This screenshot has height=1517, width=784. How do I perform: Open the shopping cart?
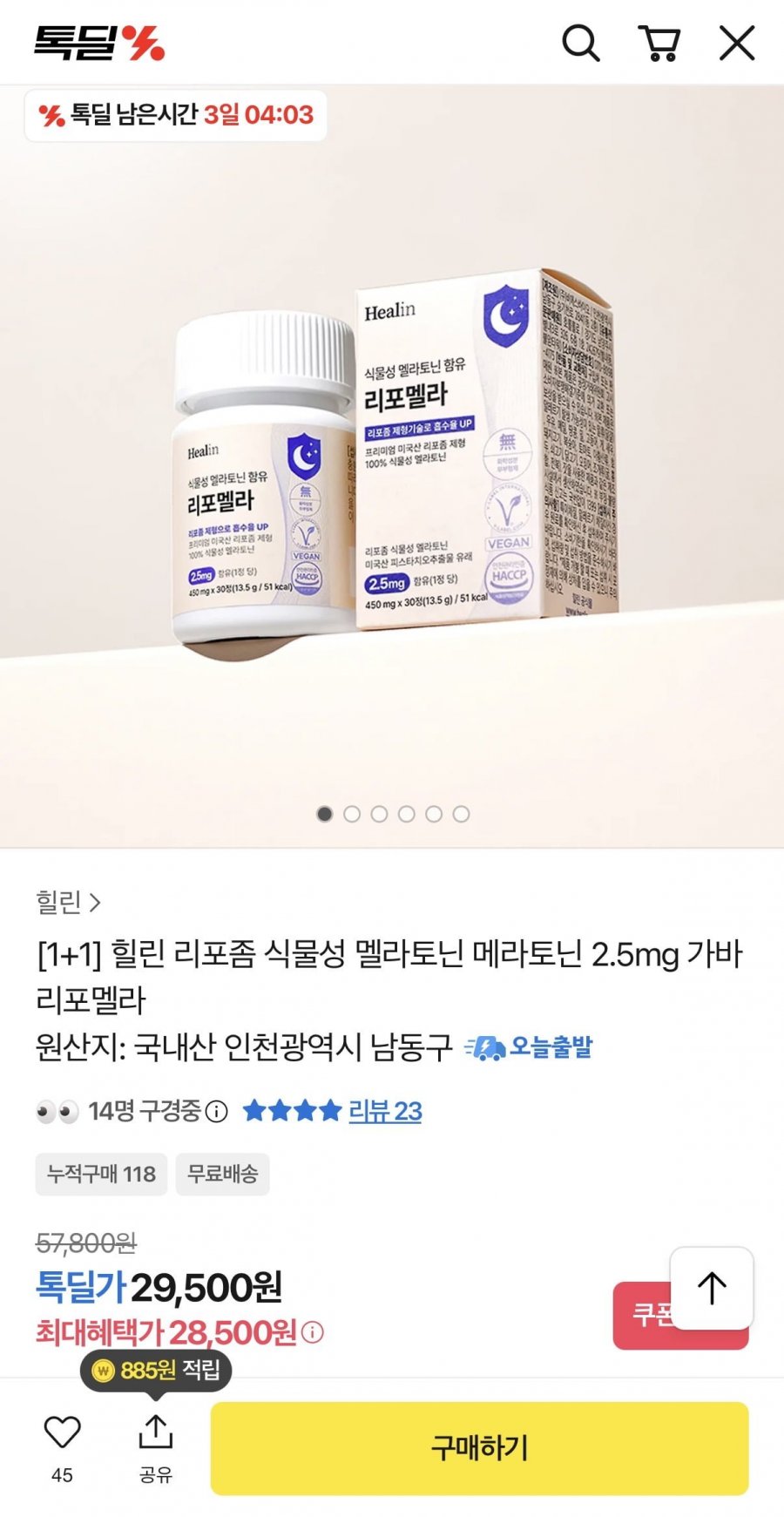click(x=659, y=43)
